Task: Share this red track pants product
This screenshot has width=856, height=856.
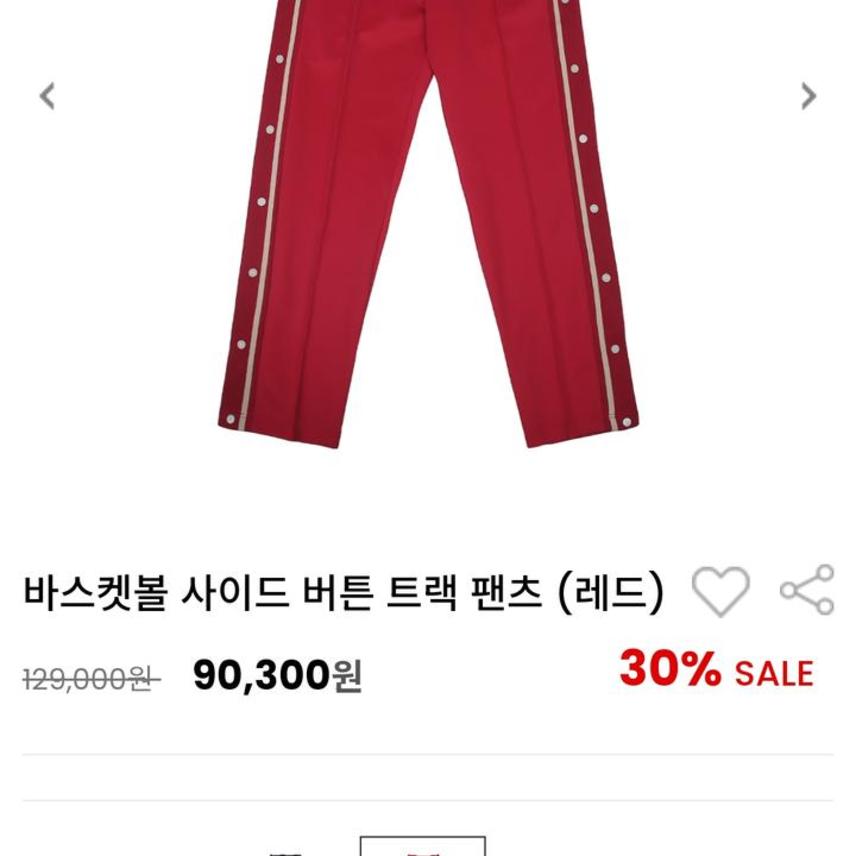Action: [807, 590]
